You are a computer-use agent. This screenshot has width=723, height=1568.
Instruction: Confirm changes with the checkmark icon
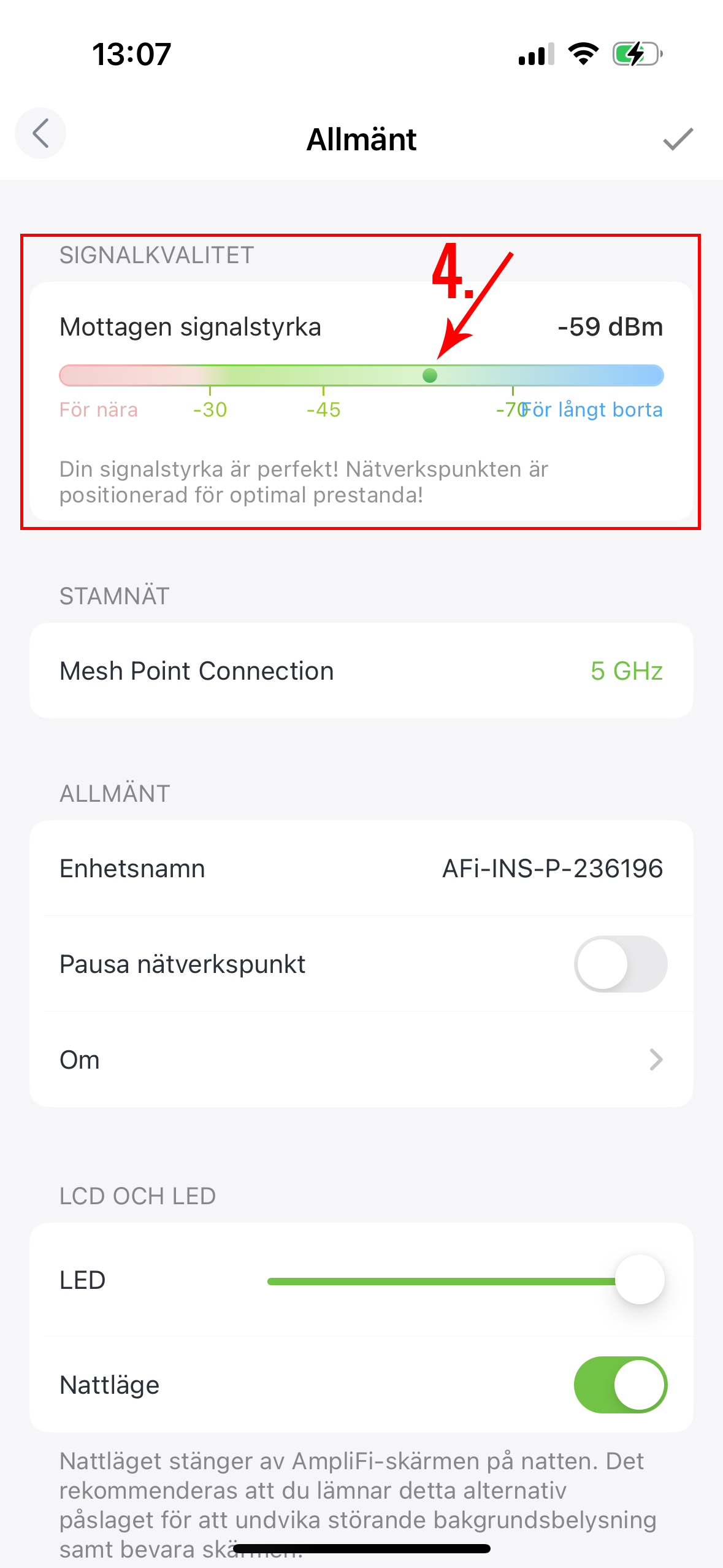678,139
